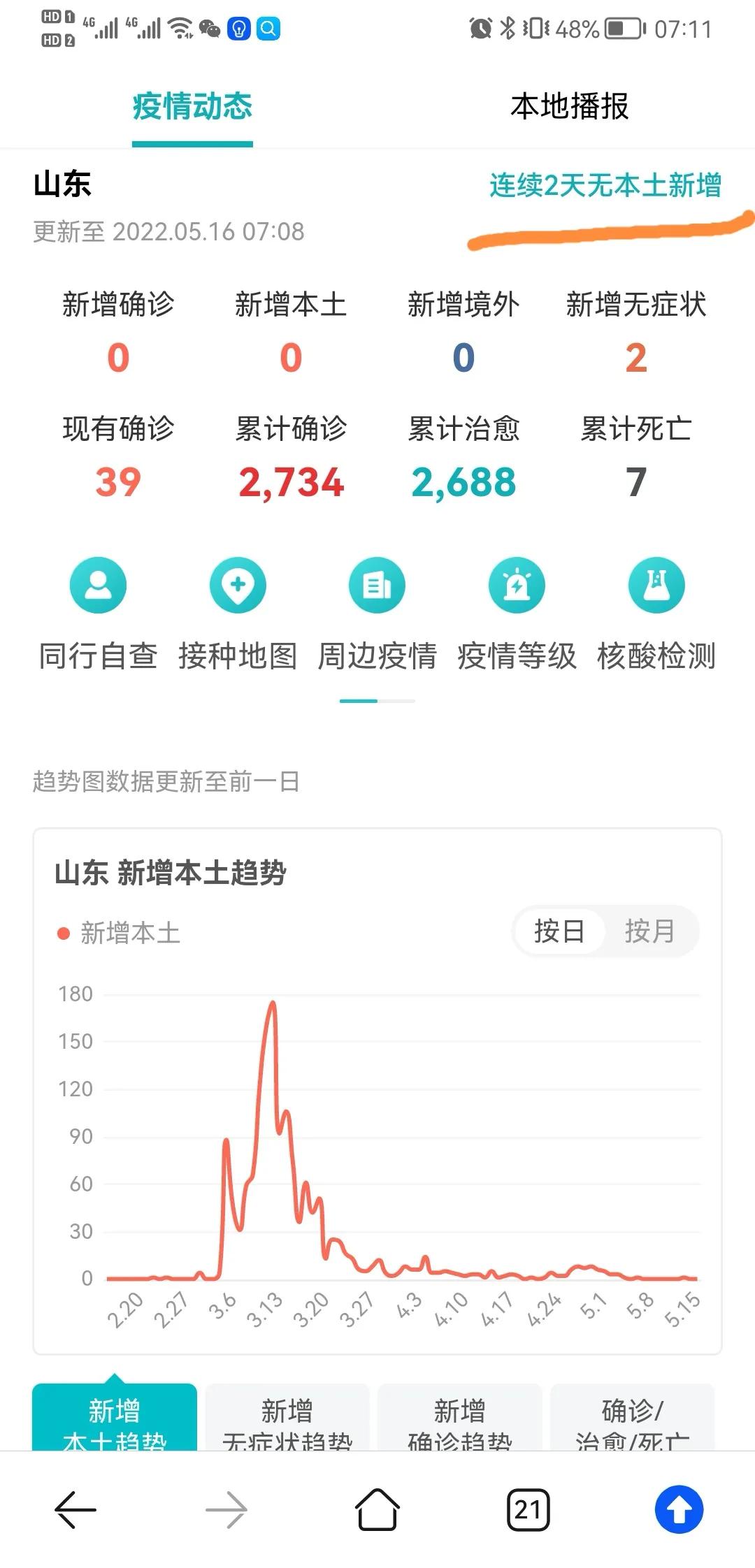Screen dimensions: 755x1568
Task: Go to the browser home page
Action: click(377, 1509)
